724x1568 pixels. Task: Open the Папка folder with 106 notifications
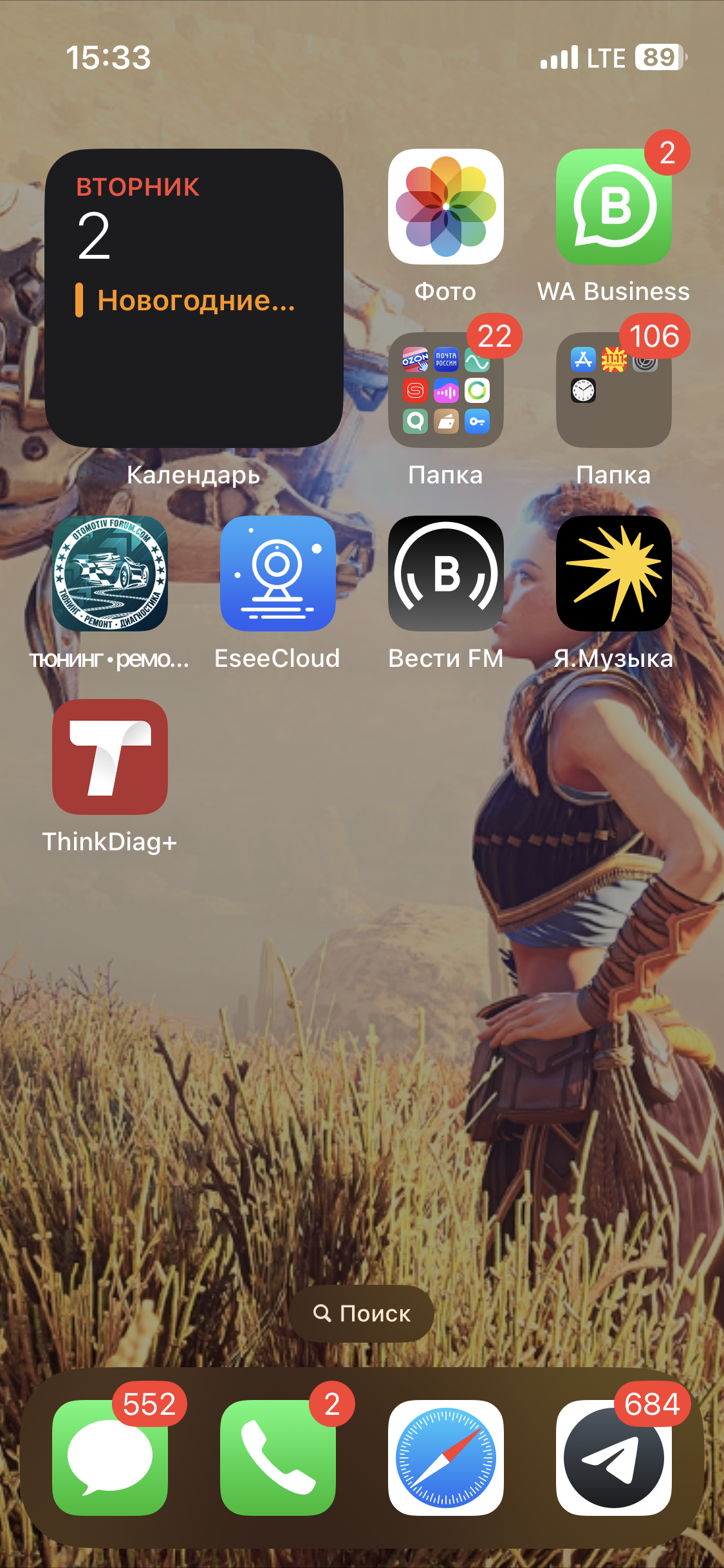click(613, 390)
